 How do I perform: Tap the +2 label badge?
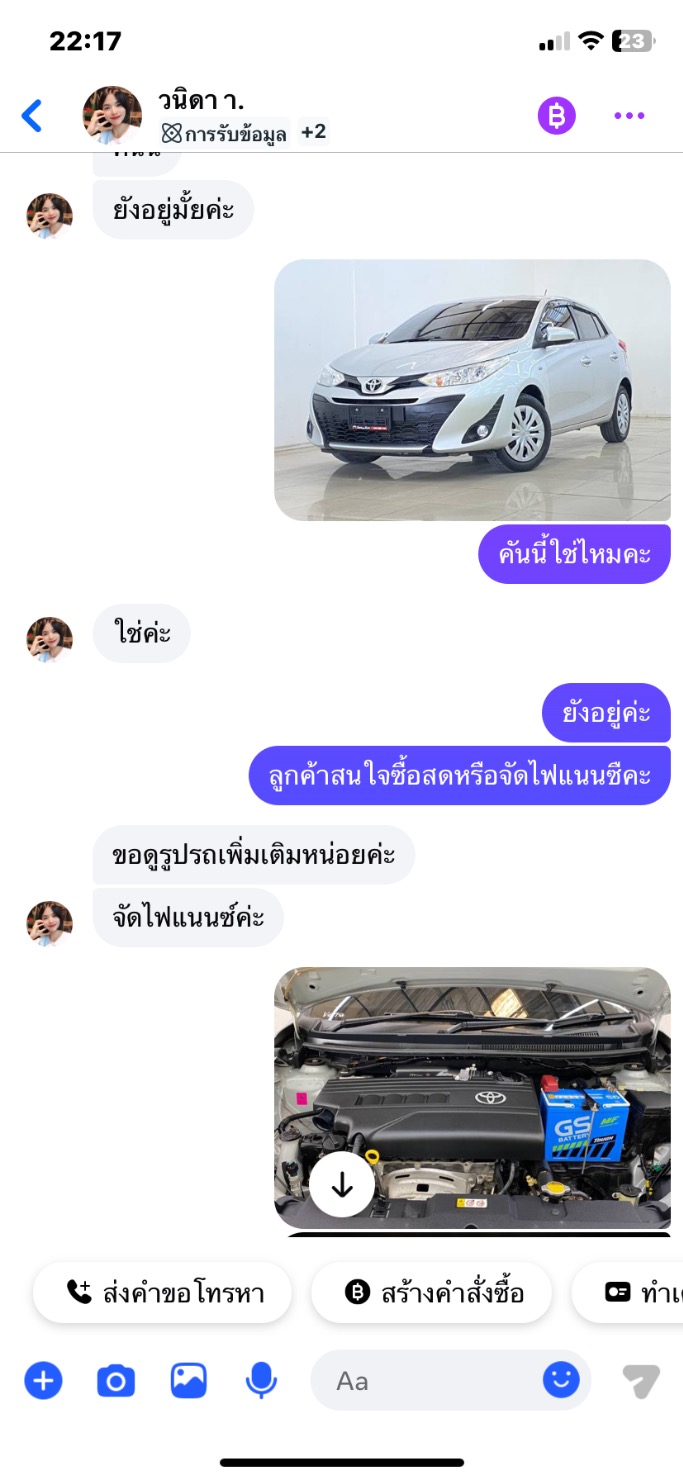[x=313, y=132]
